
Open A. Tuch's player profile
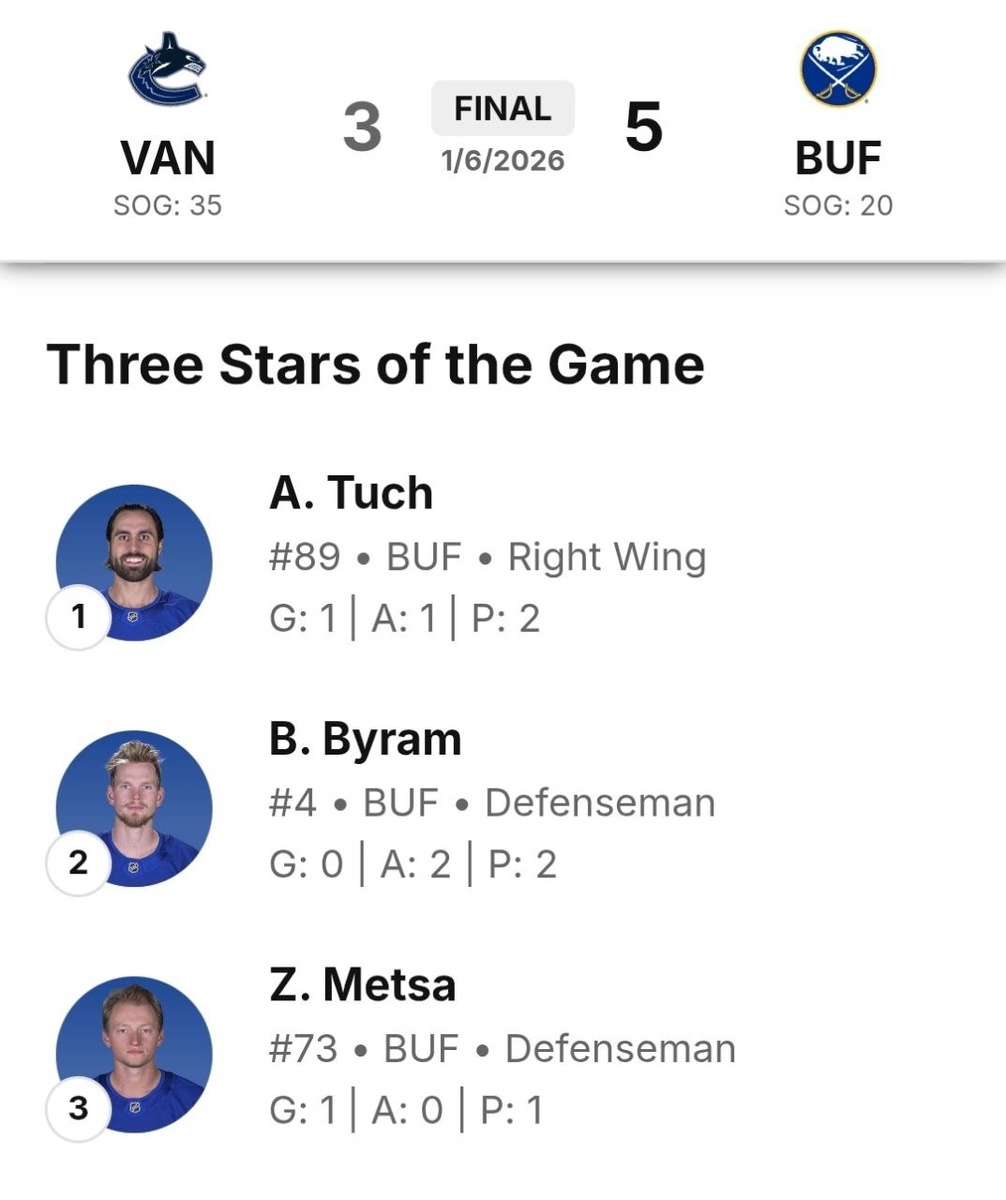click(x=351, y=493)
